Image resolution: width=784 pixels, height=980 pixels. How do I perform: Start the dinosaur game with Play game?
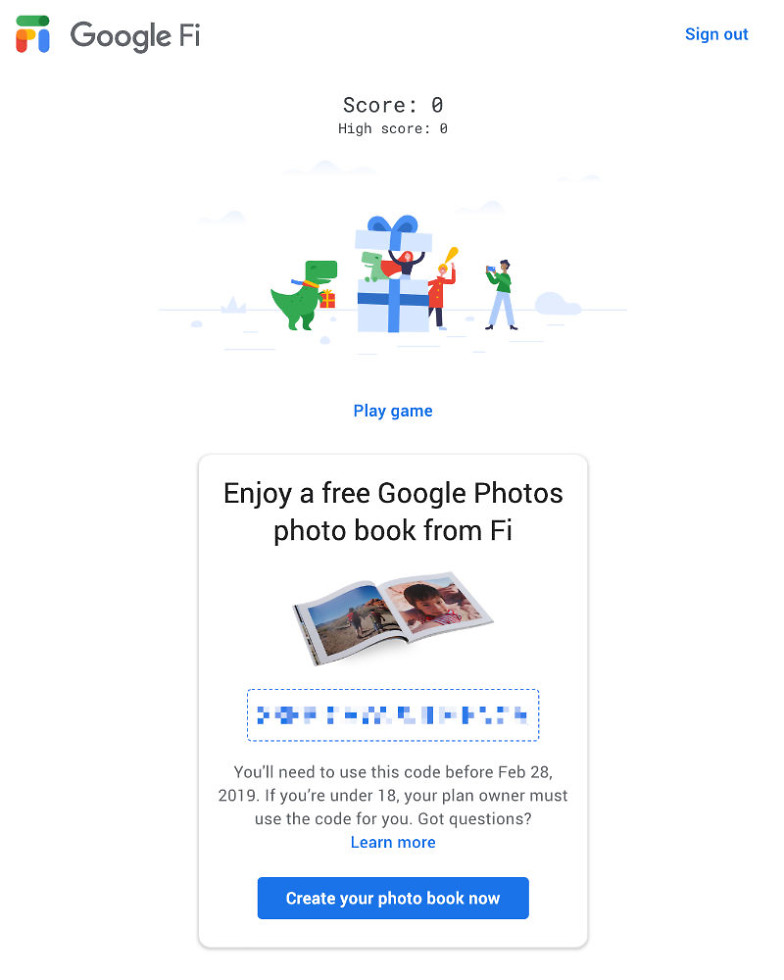click(x=392, y=411)
